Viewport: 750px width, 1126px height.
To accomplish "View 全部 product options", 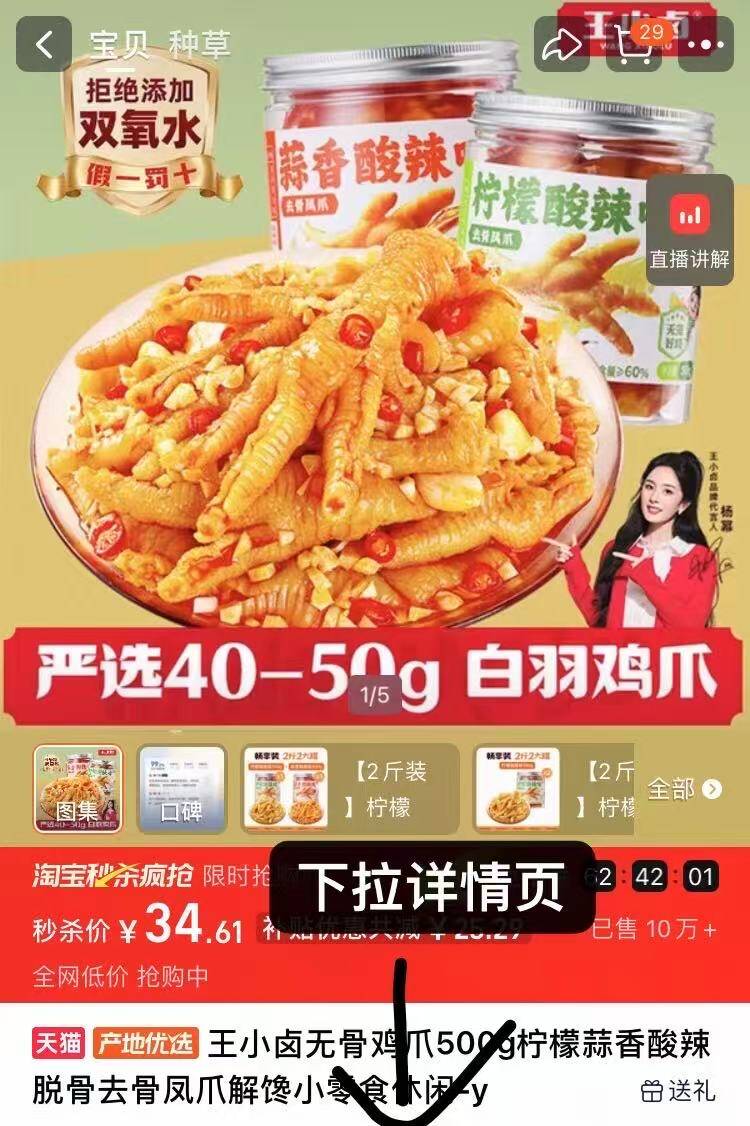I will tap(684, 789).
